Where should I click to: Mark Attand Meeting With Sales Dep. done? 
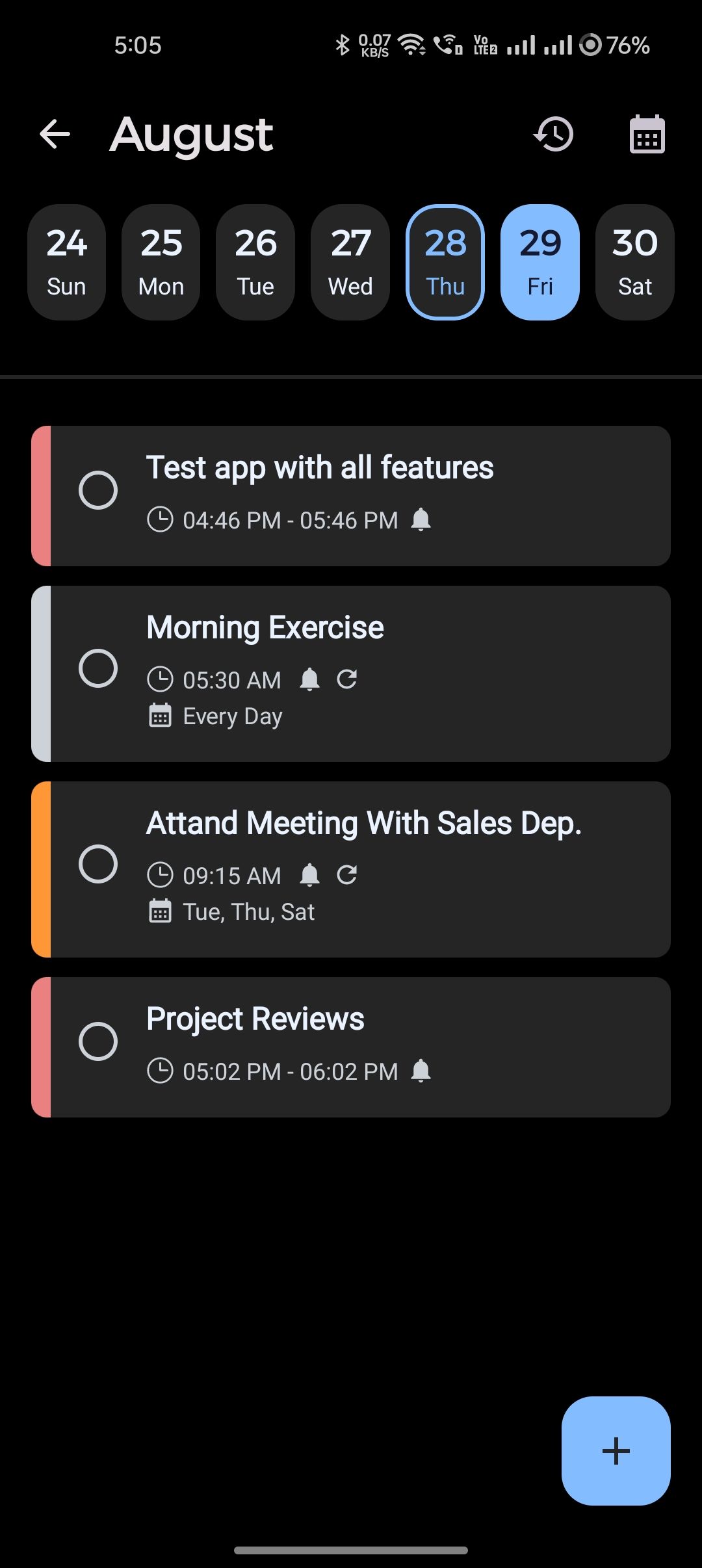click(98, 864)
